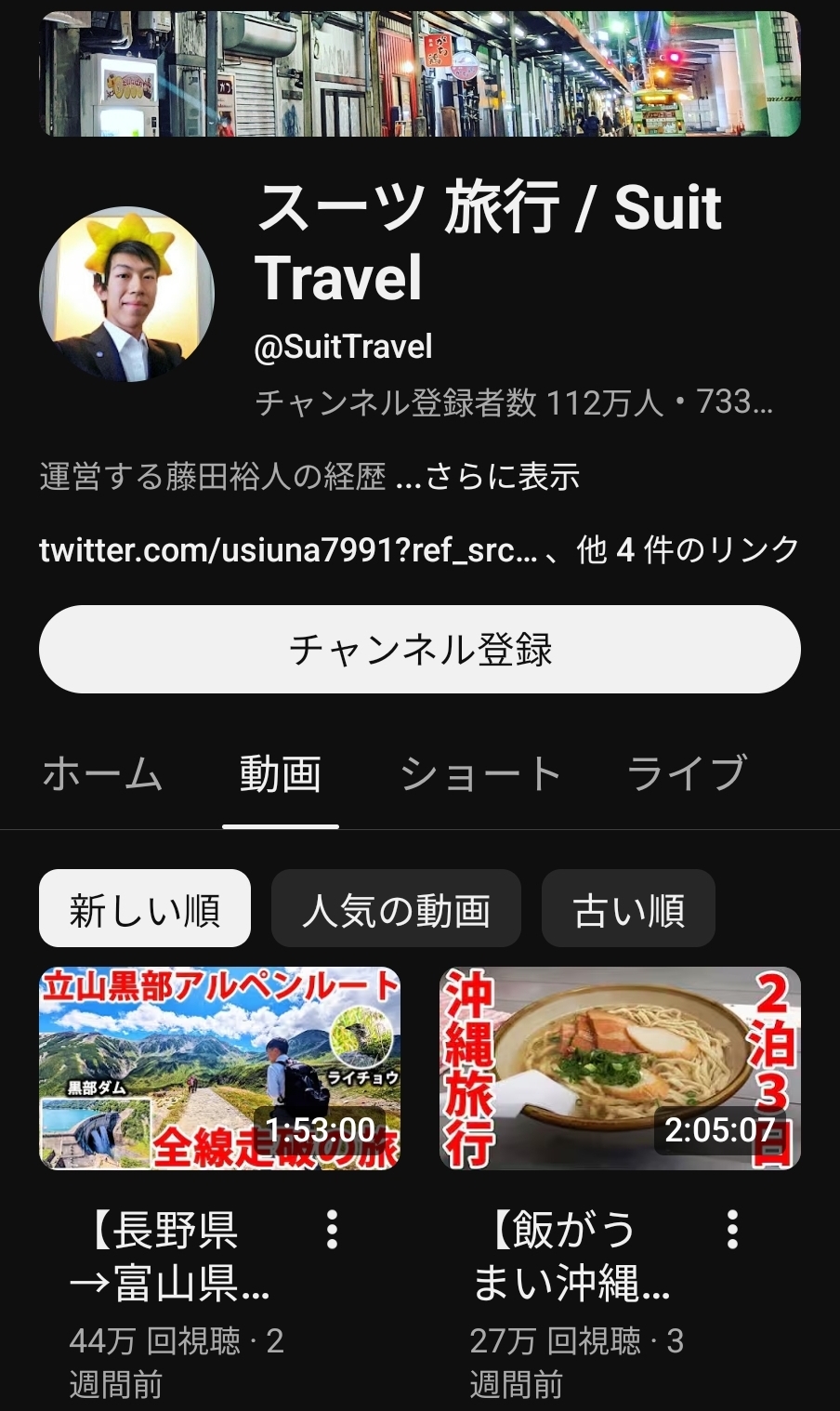Viewport: 840px width, 1411px height.
Task: Select the 動画 tab
Action: coord(280,773)
